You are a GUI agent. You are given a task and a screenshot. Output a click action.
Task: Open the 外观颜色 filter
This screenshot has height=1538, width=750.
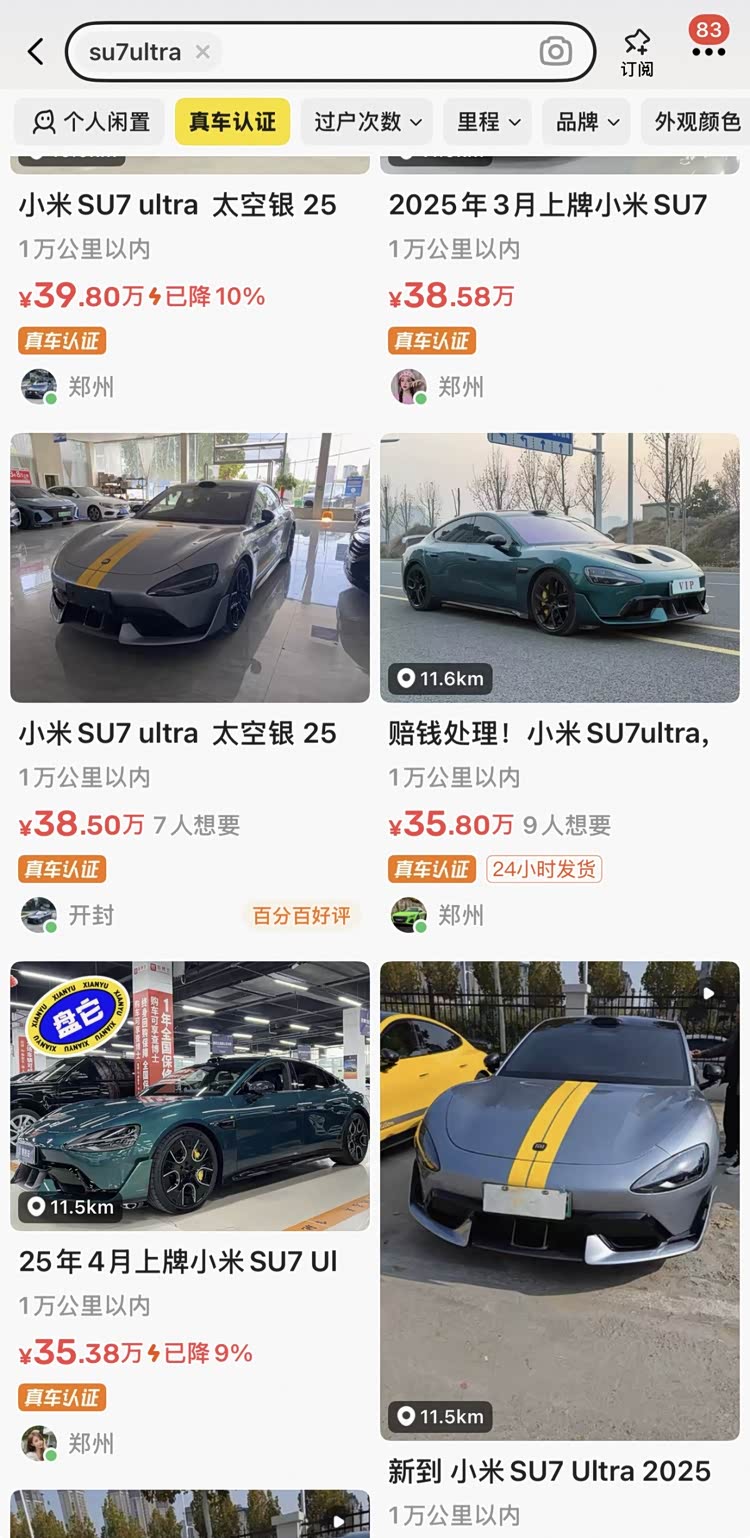(697, 122)
